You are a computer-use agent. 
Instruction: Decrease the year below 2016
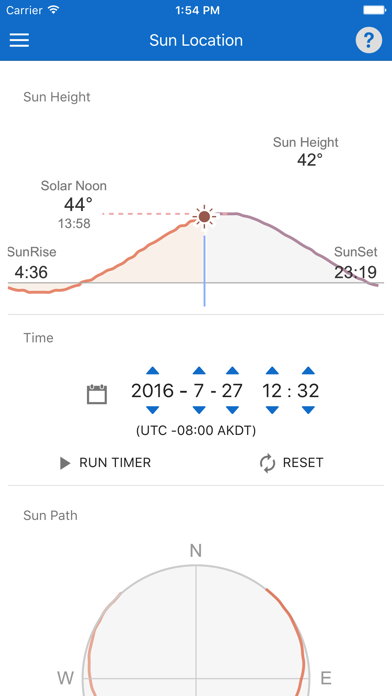[x=153, y=410]
